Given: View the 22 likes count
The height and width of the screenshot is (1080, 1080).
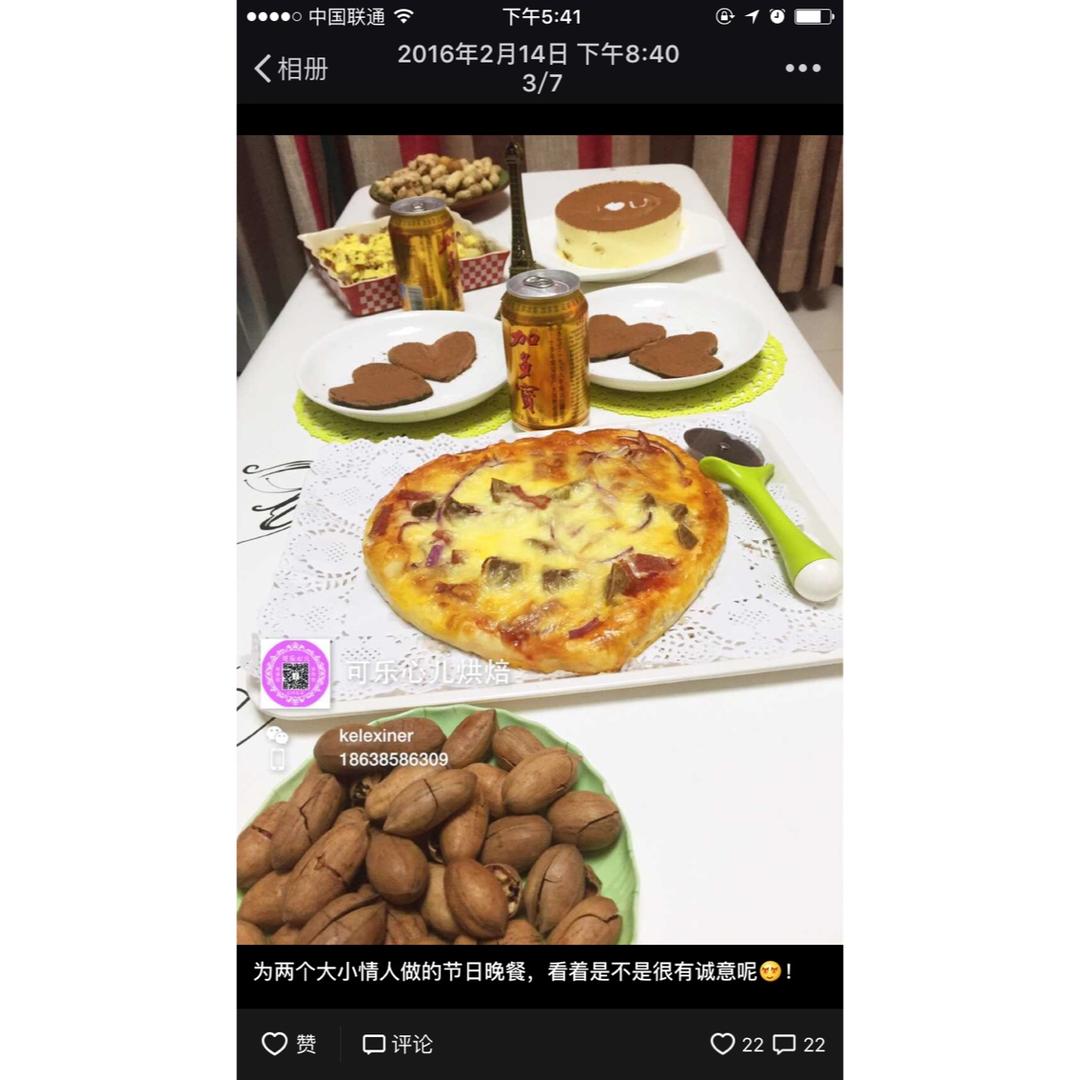Looking at the screenshot, I should pyautogui.click(x=737, y=1044).
